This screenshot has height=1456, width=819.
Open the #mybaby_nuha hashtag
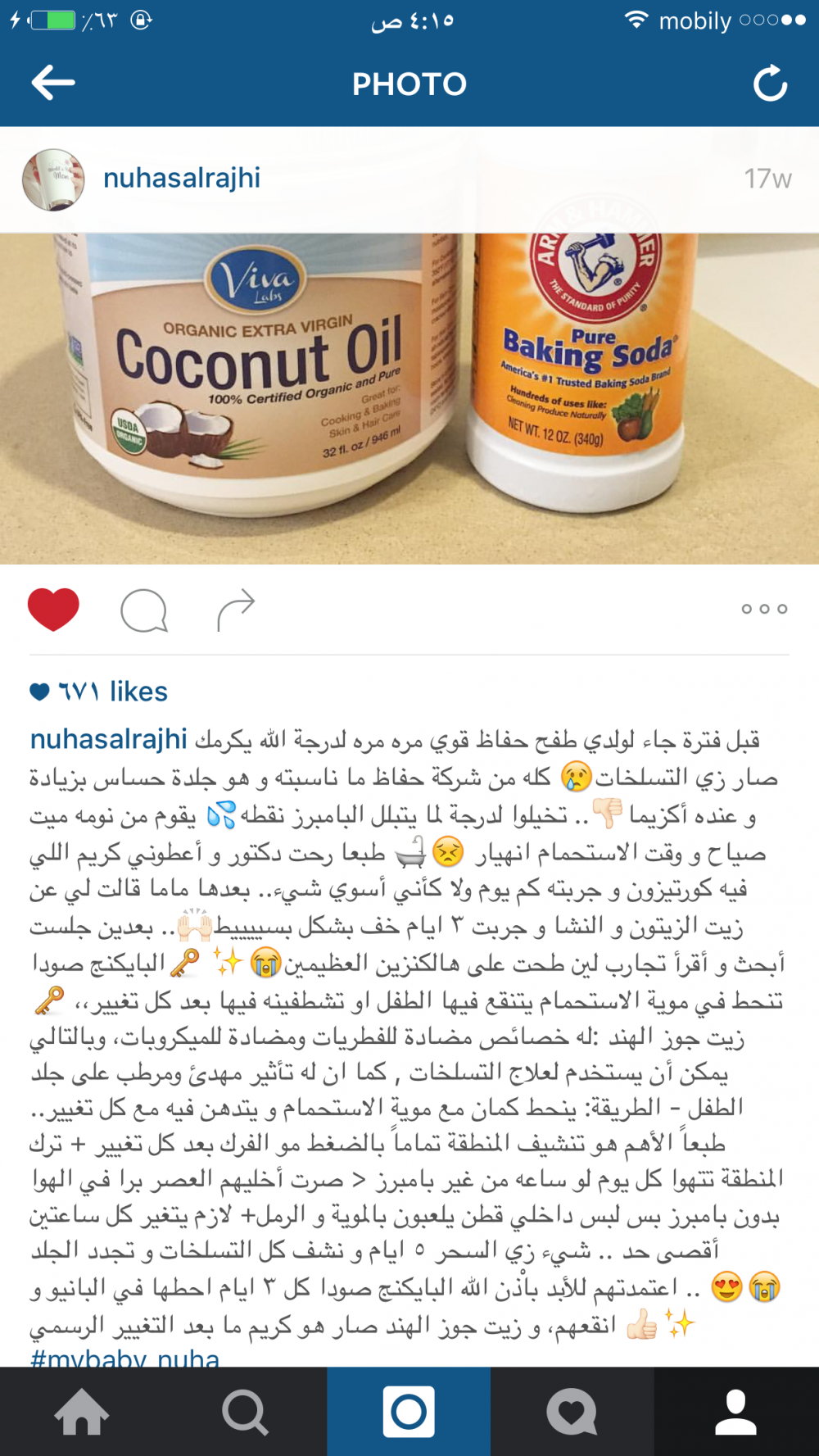(124, 1357)
